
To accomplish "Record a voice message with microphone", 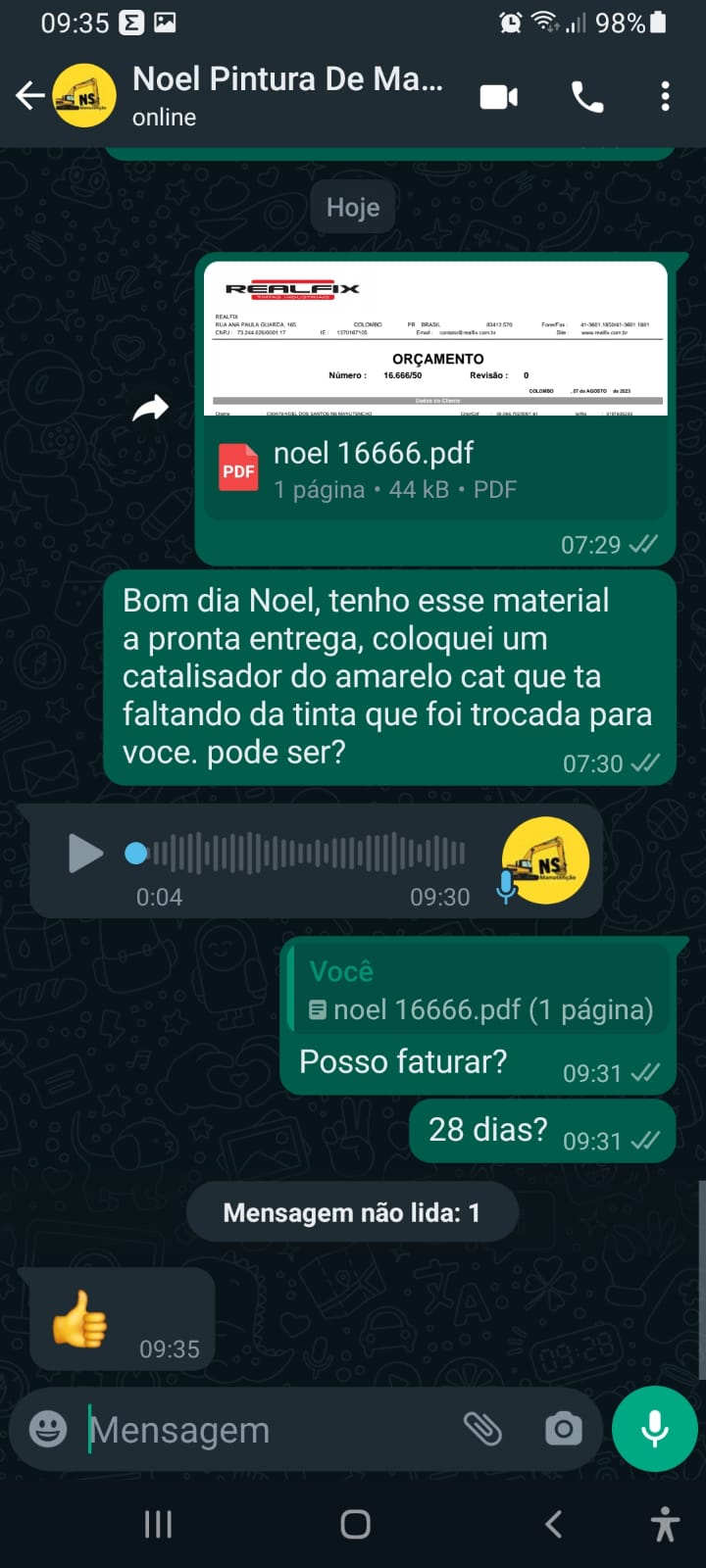I will 655,1429.
